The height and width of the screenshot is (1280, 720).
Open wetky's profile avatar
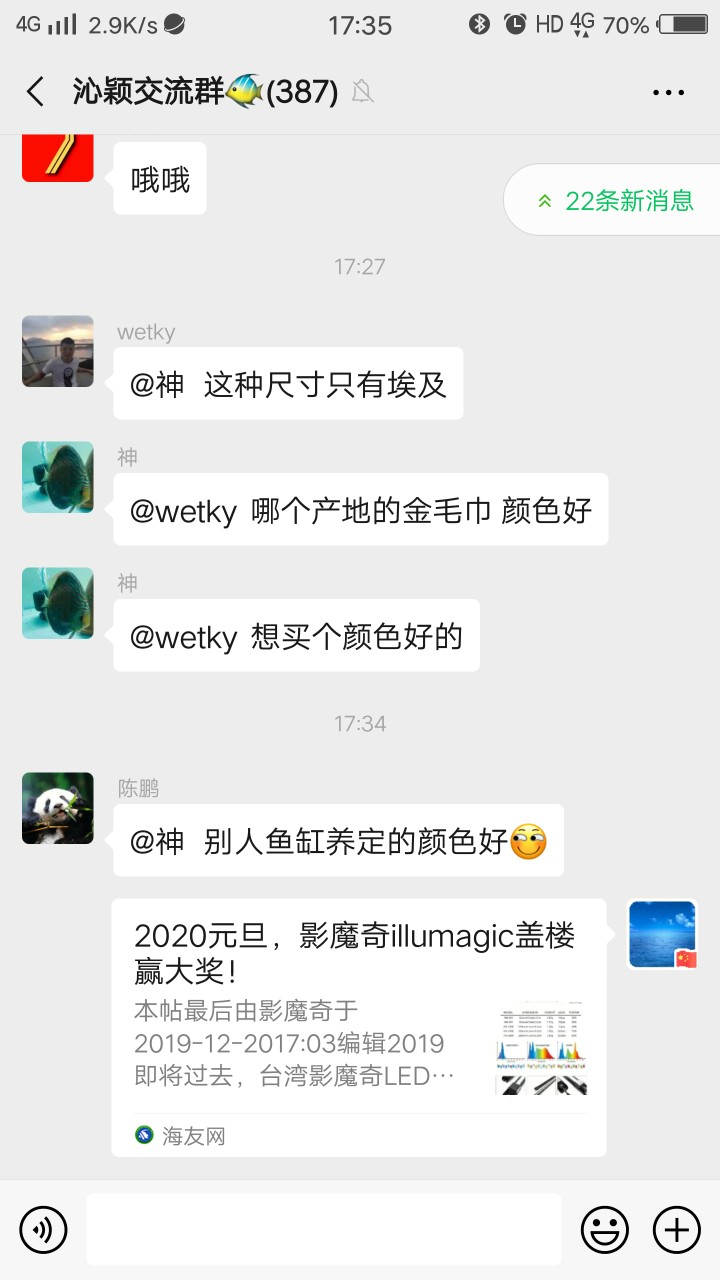(x=58, y=351)
